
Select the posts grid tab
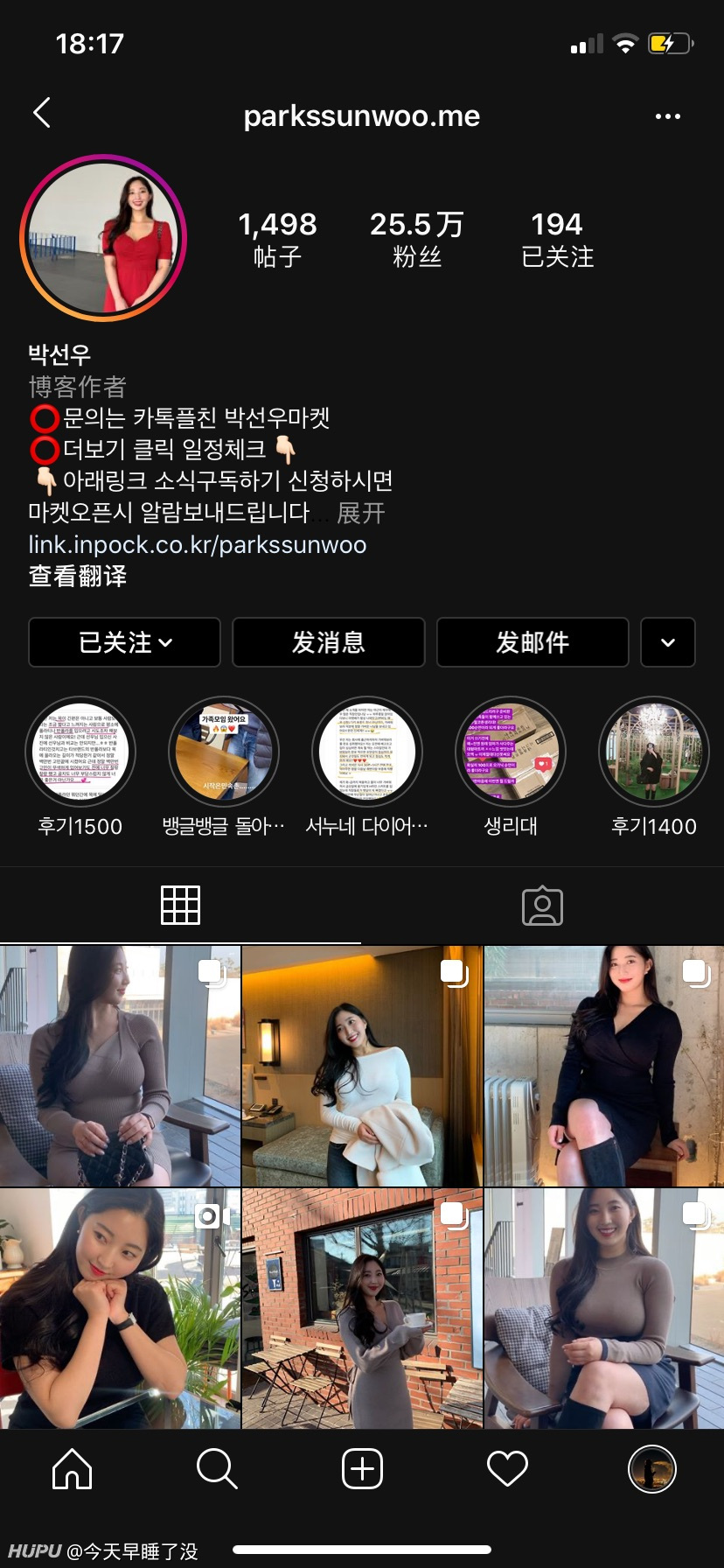181,906
